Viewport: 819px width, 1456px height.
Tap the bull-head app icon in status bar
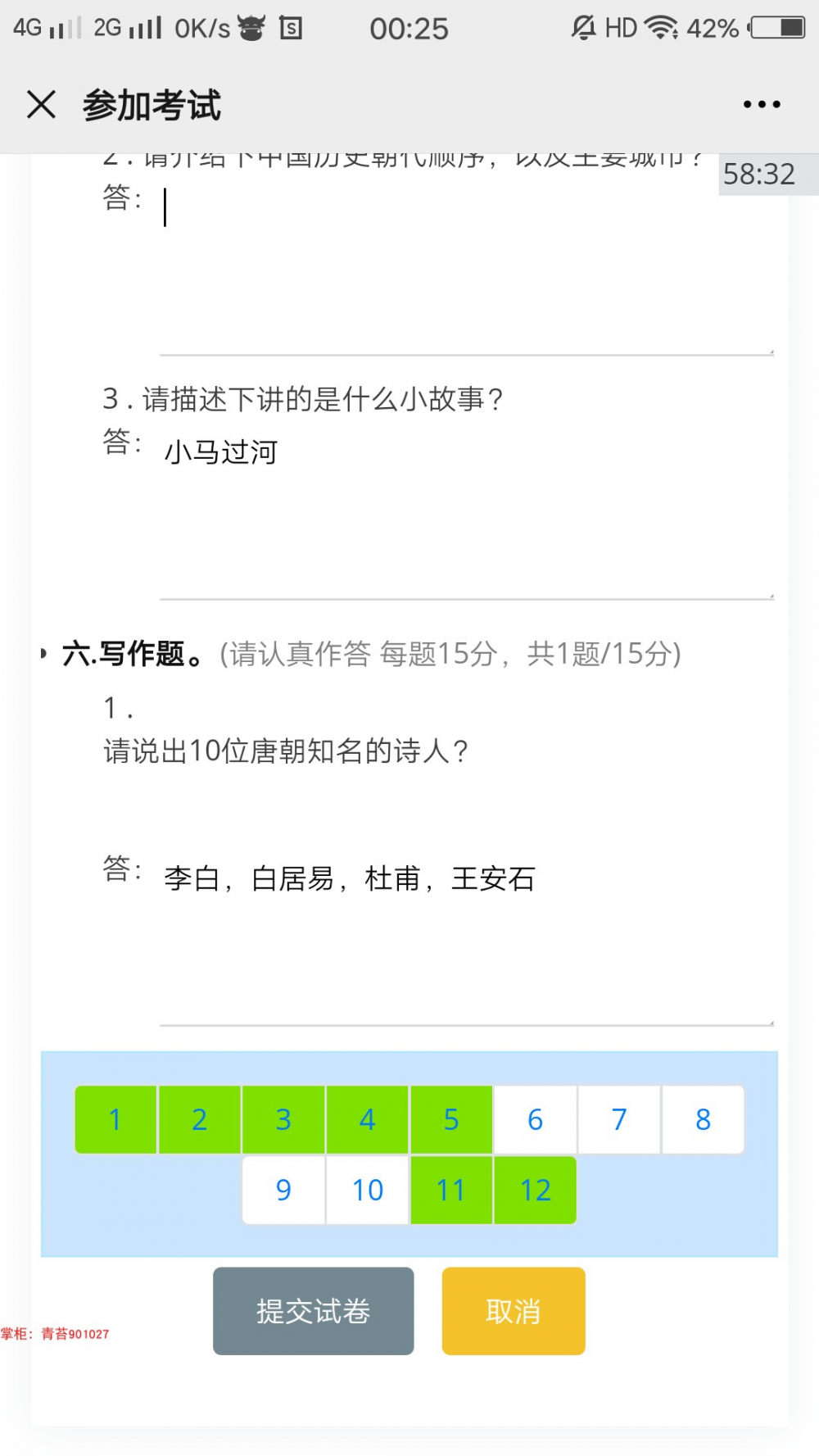(251, 27)
